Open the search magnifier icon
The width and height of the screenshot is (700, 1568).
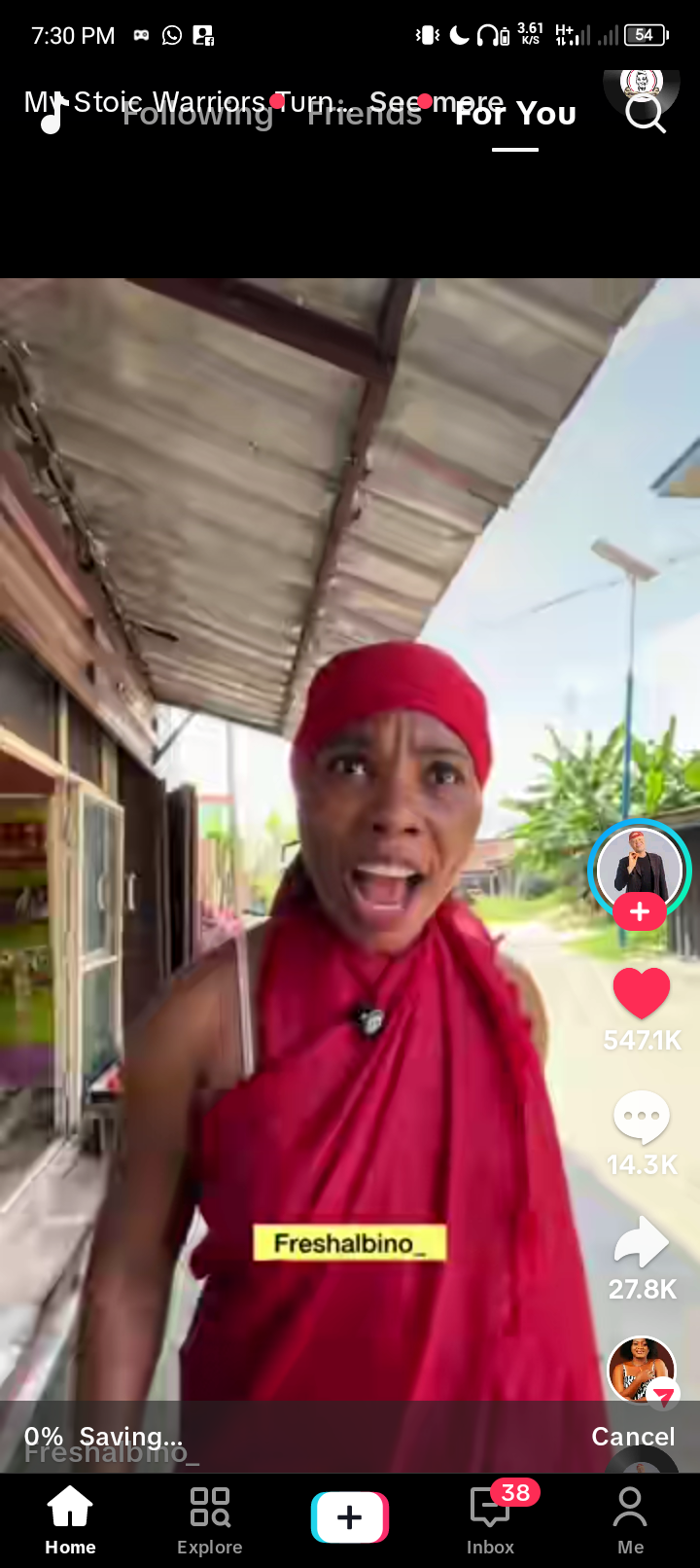(x=645, y=114)
